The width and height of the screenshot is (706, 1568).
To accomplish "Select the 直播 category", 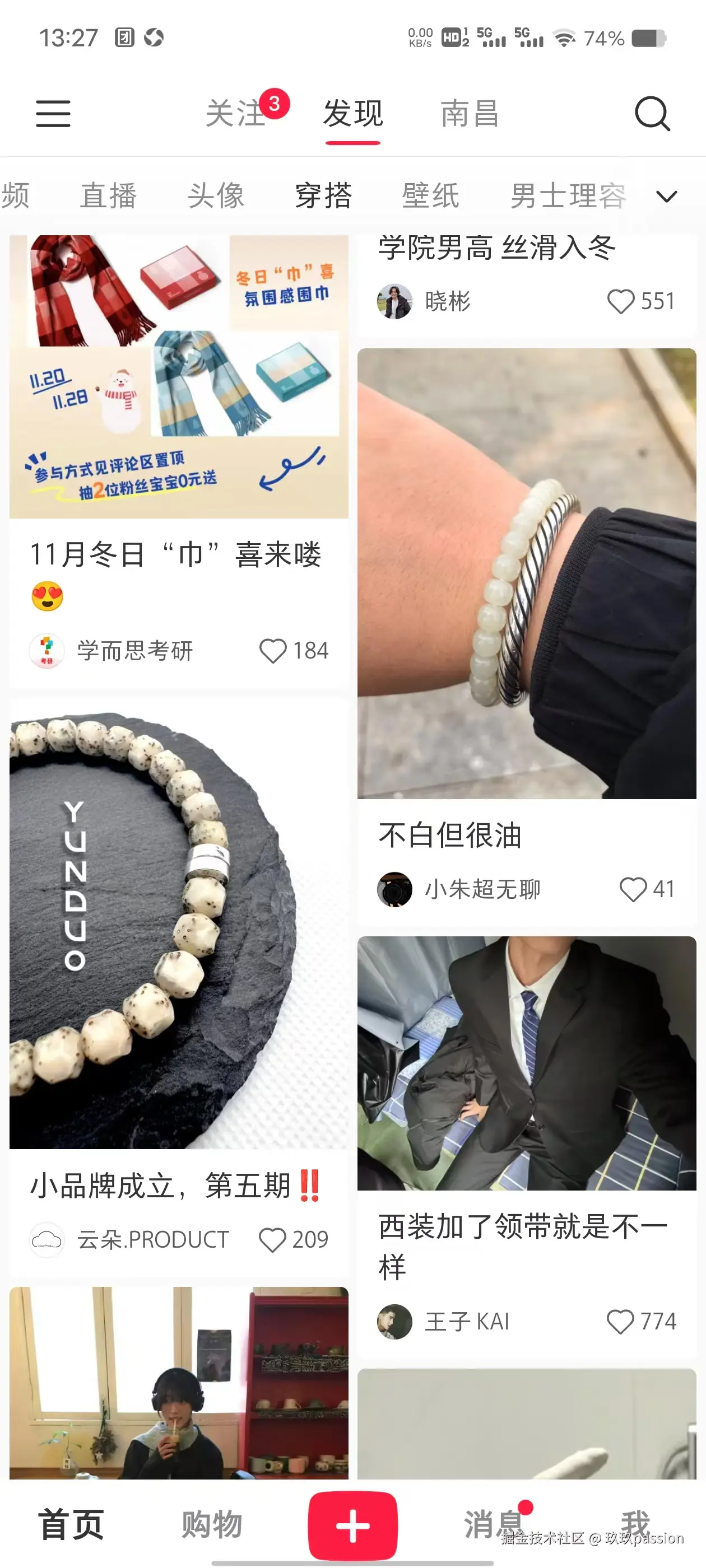I will pyautogui.click(x=109, y=196).
